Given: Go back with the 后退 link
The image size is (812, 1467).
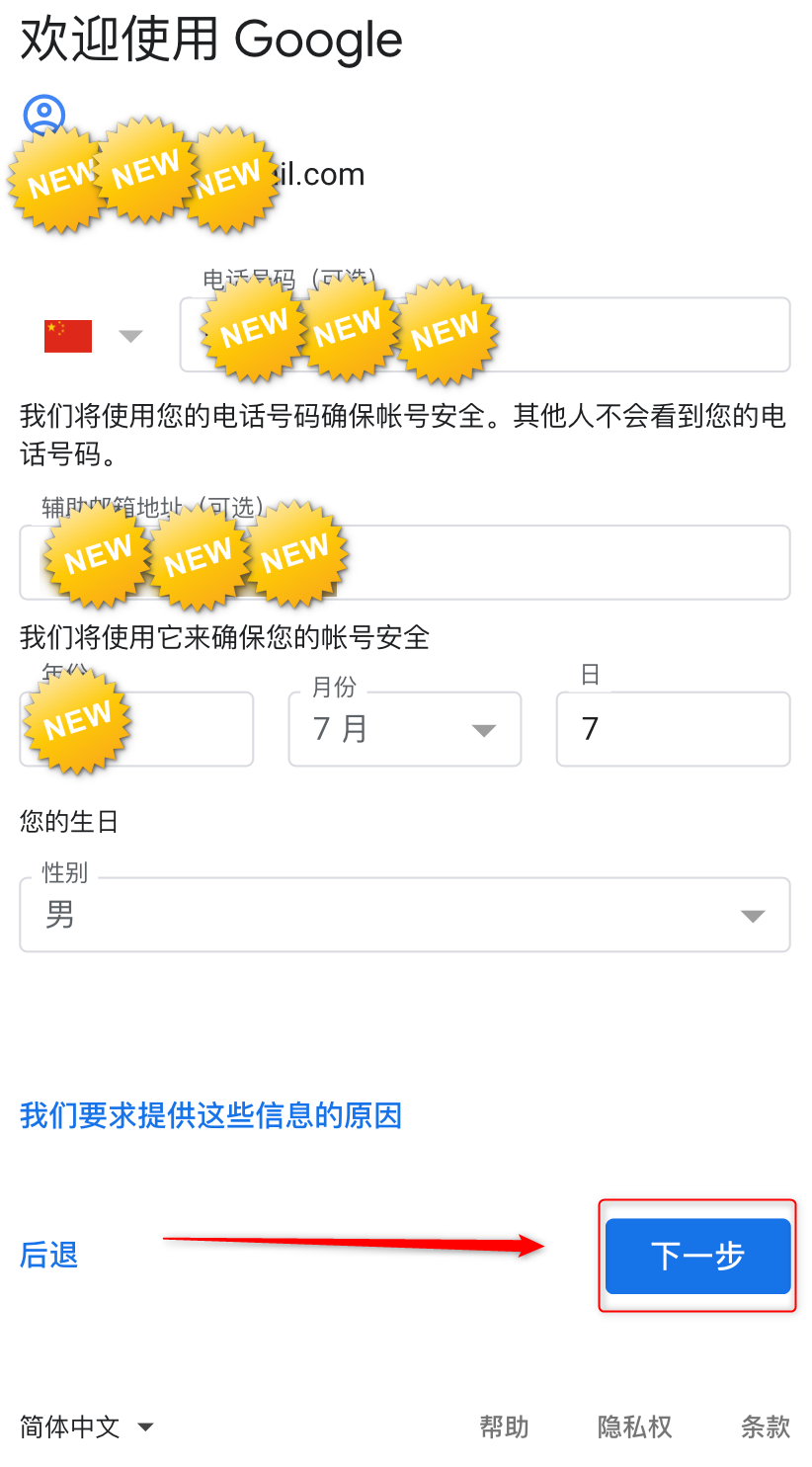Looking at the screenshot, I should tap(49, 1256).
